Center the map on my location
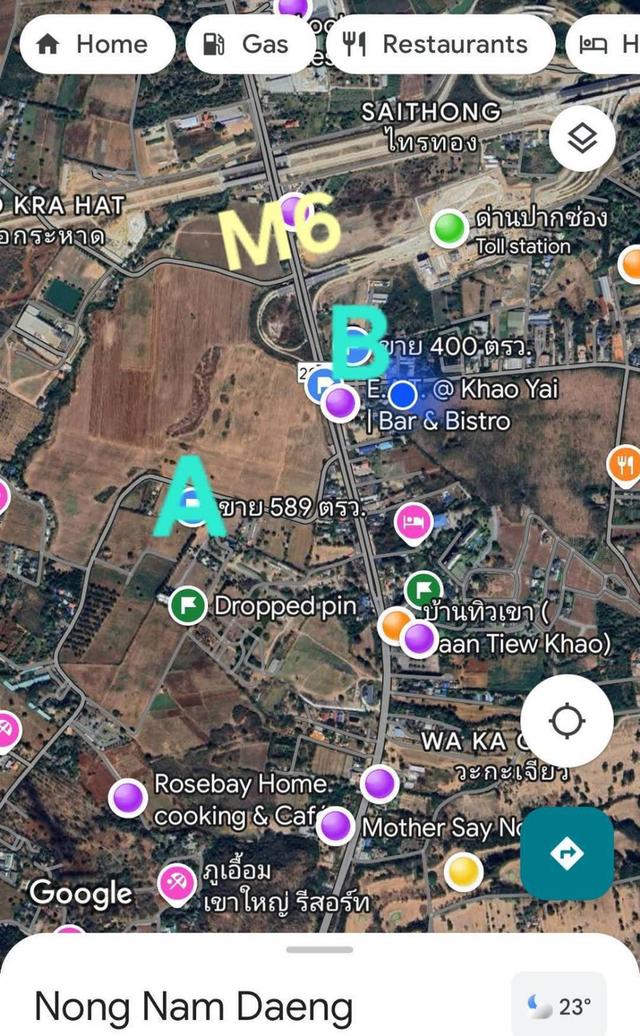Screen dimensions: 640x1036 pos(567,720)
